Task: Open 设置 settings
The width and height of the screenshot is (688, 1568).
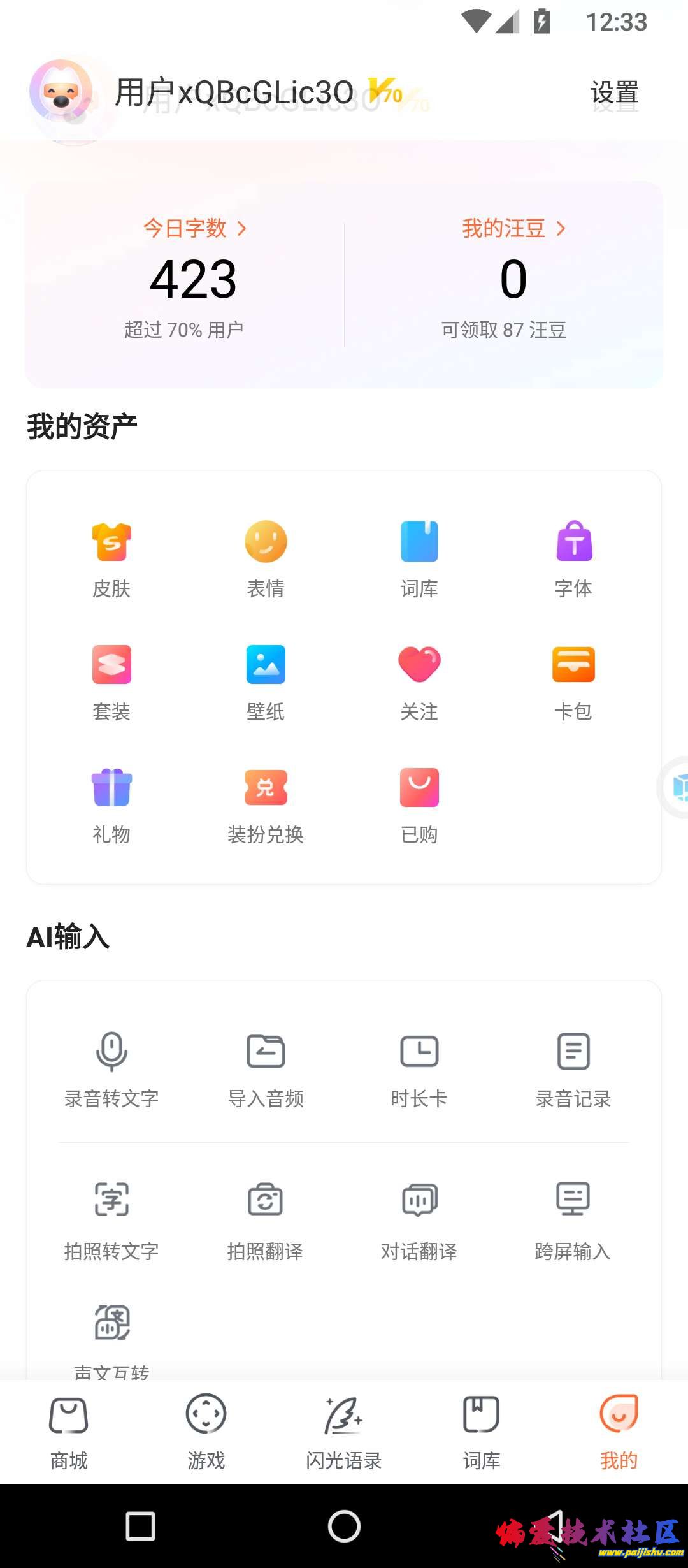Action: pyautogui.click(x=614, y=93)
